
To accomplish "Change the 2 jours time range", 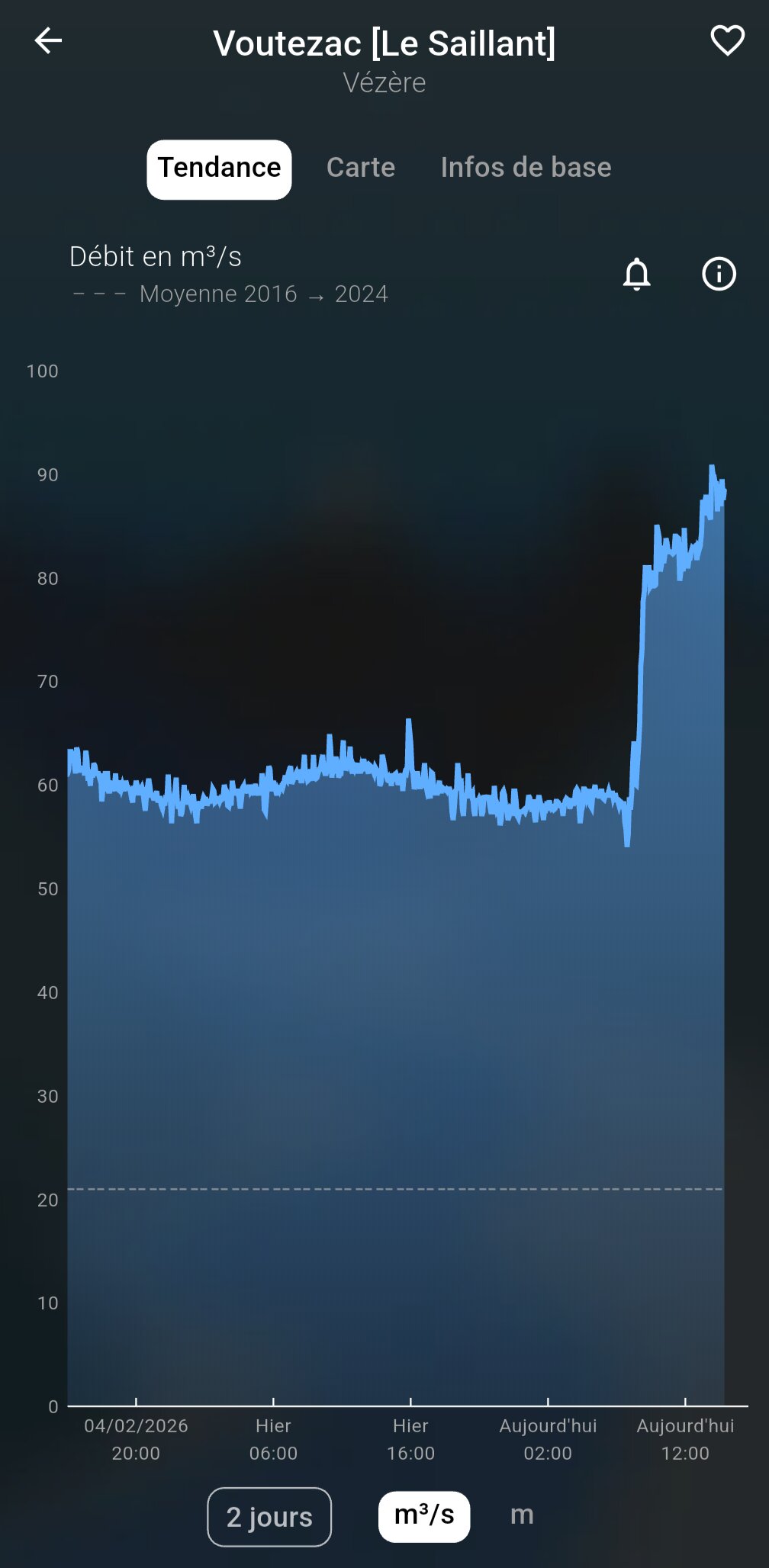I will point(269,1516).
